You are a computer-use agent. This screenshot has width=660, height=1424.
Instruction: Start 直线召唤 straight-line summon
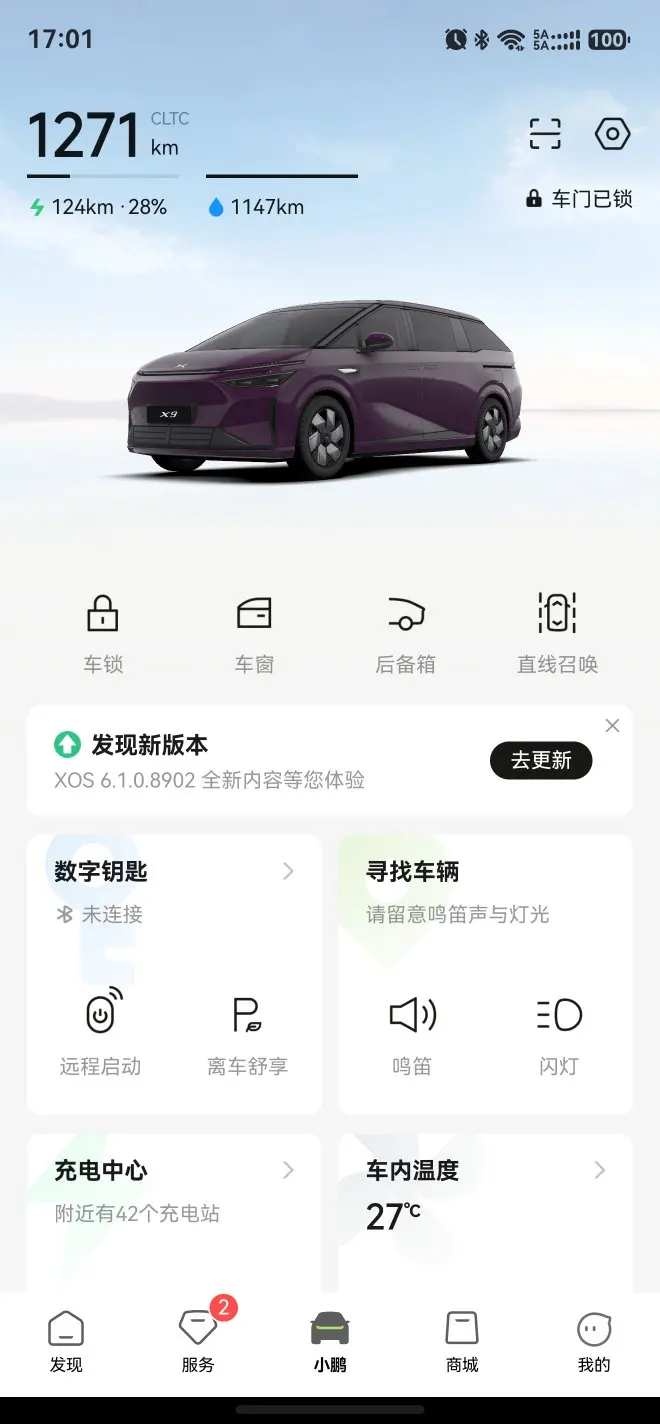[557, 632]
